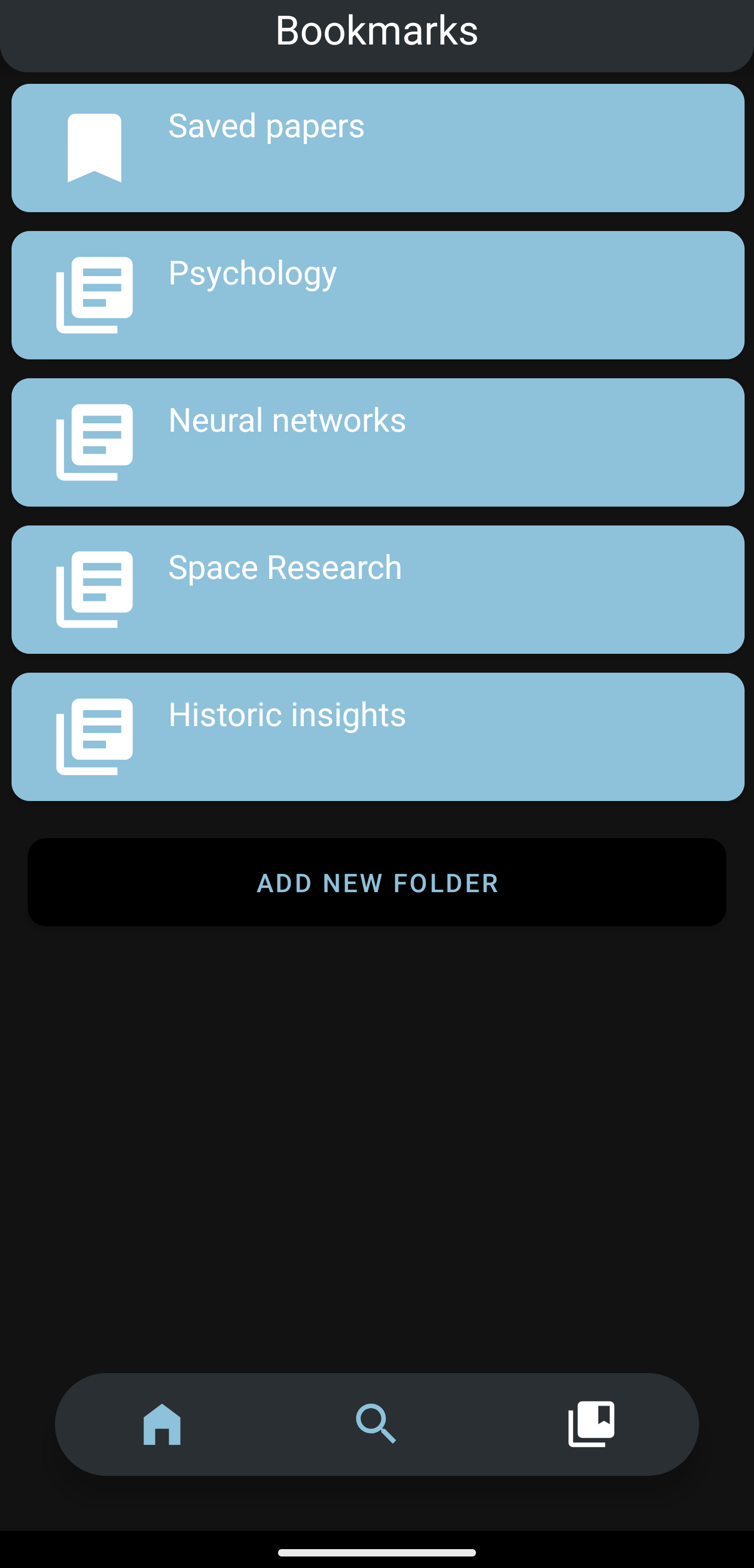Tap the Add New Folder button
This screenshot has width=754, height=1568.
click(378, 883)
